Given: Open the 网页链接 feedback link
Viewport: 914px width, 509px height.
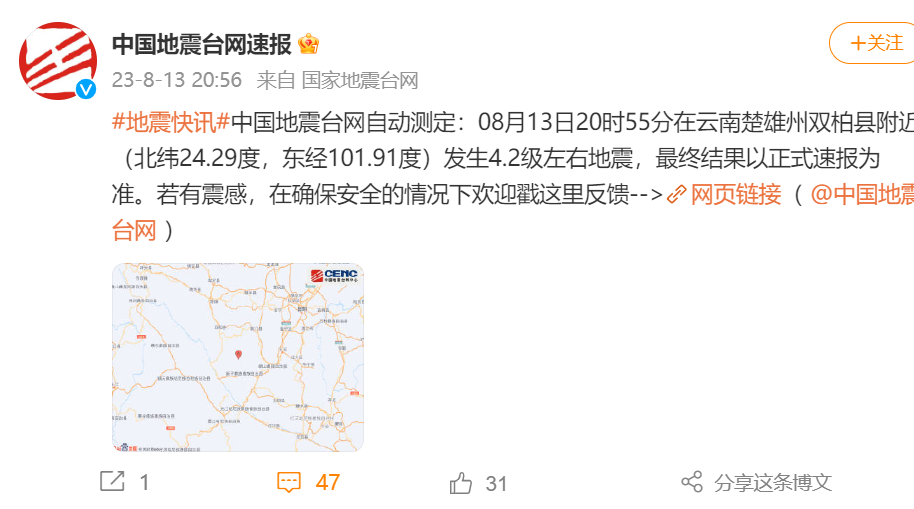Looking at the screenshot, I should [735, 195].
